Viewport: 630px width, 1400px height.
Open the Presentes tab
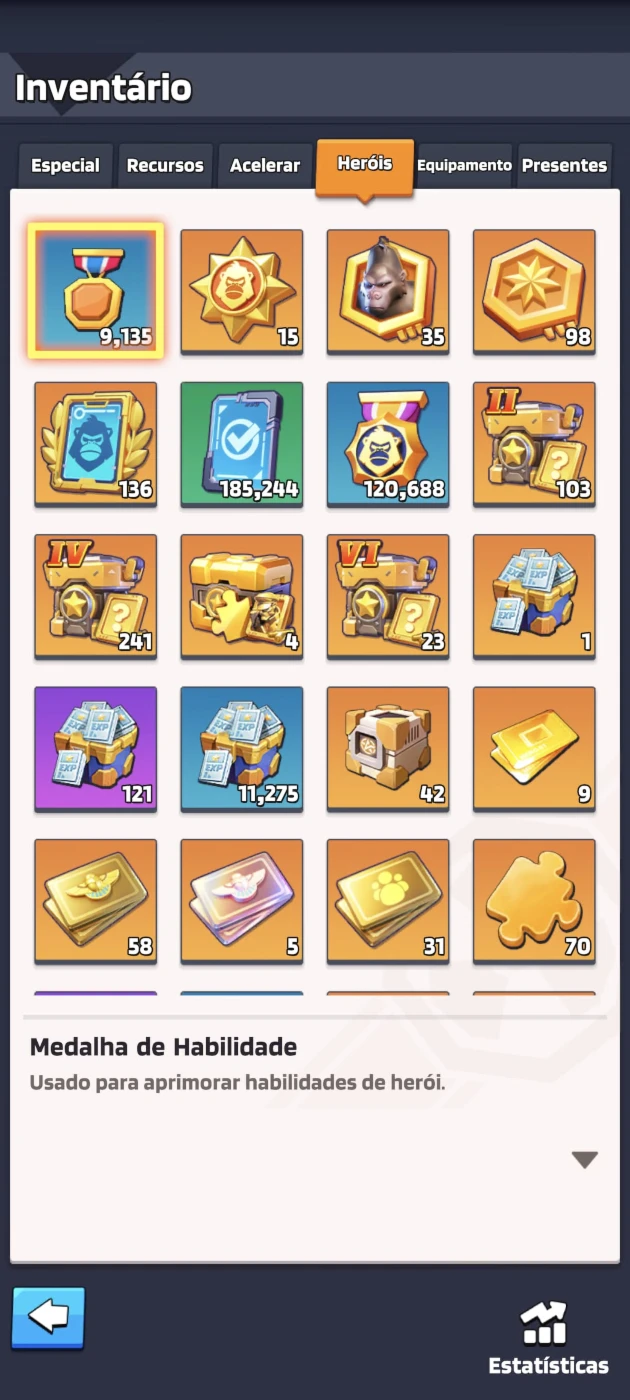pyautogui.click(x=564, y=166)
